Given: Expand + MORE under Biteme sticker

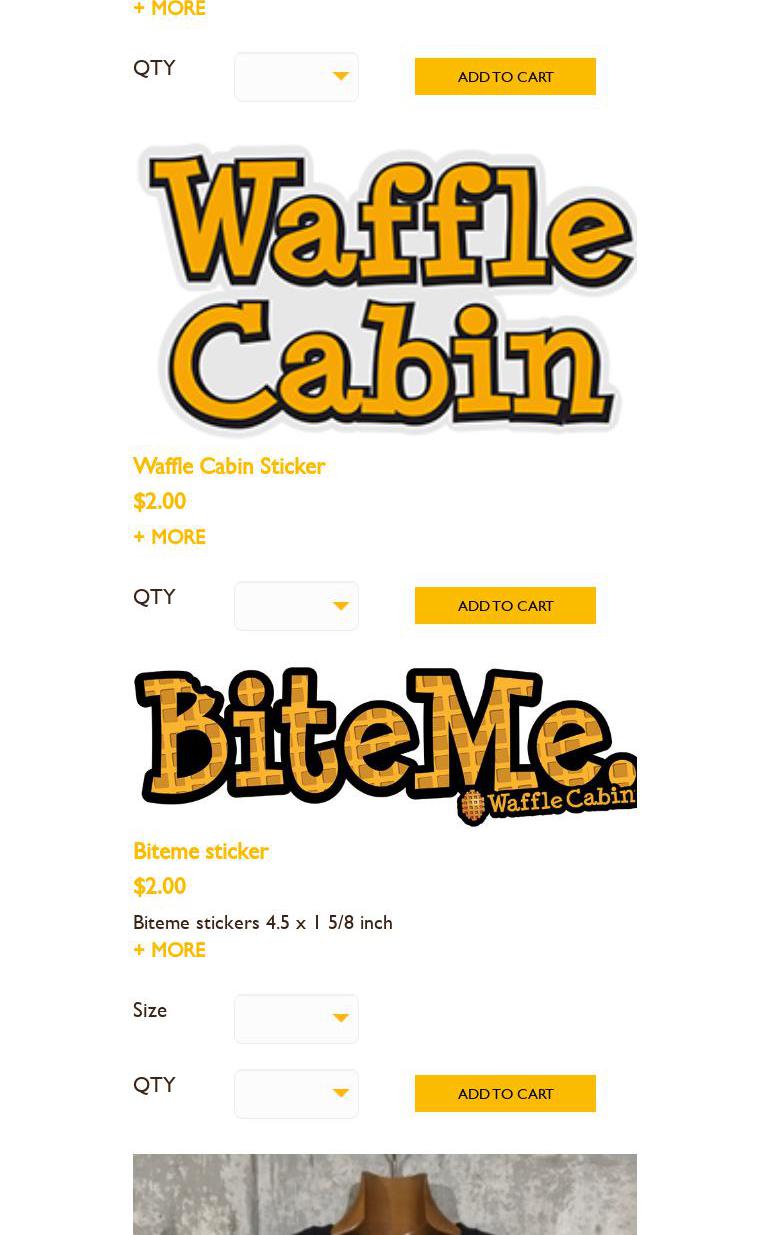Looking at the screenshot, I should point(170,950).
